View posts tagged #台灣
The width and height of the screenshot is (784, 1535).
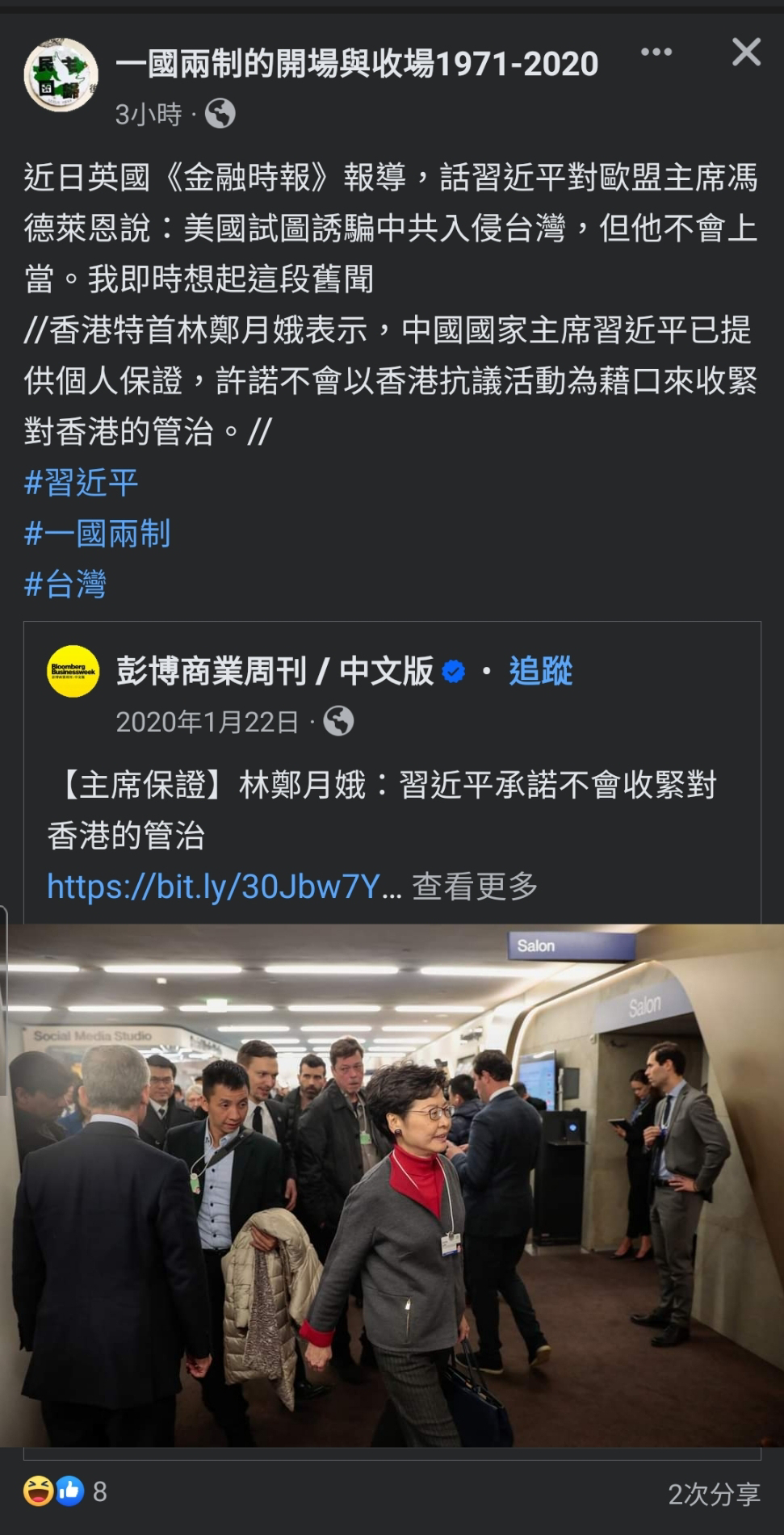pos(65,584)
